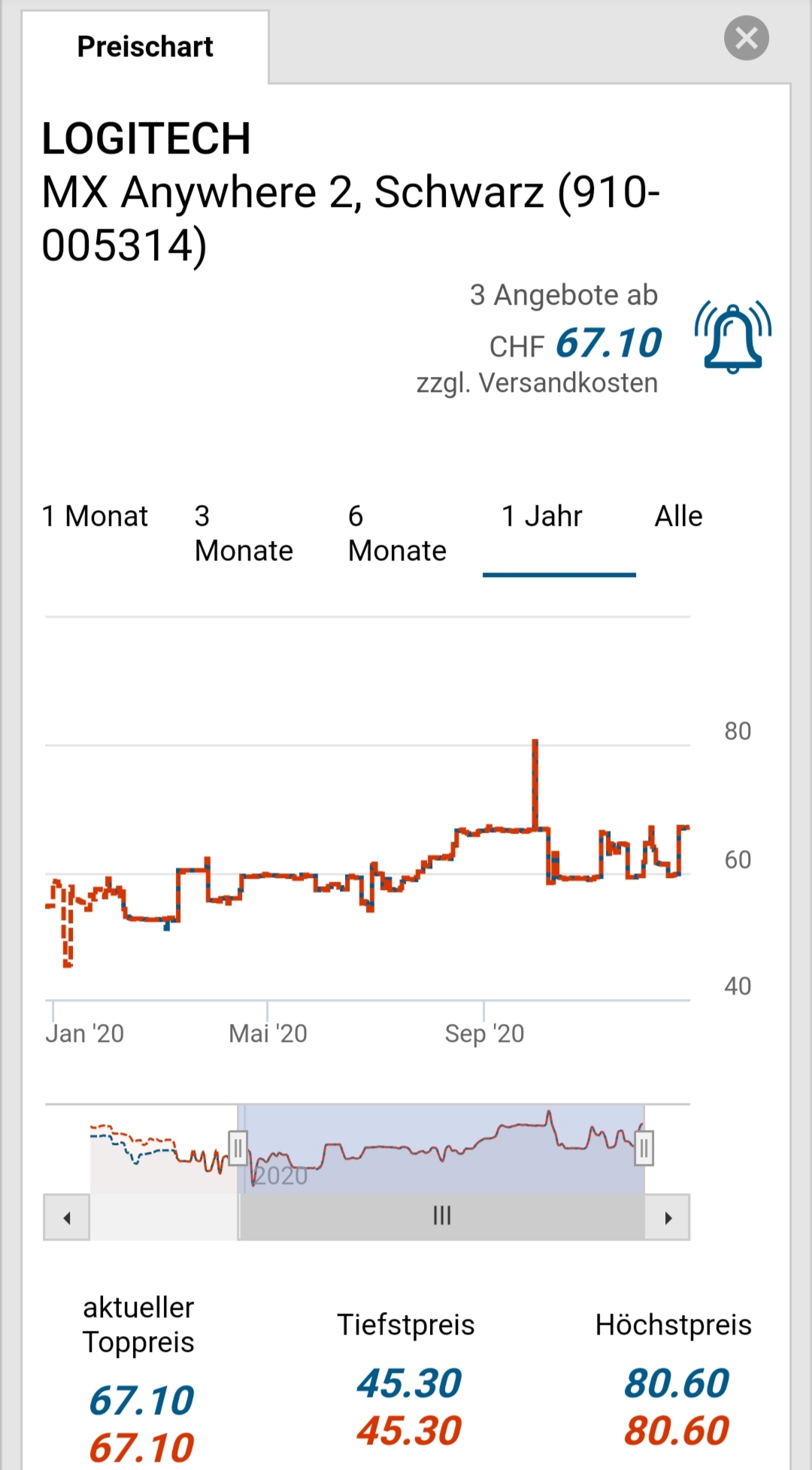The image size is (812, 1470).
Task: Switch chart range to 1 Monat
Action: [x=95, y=517]
